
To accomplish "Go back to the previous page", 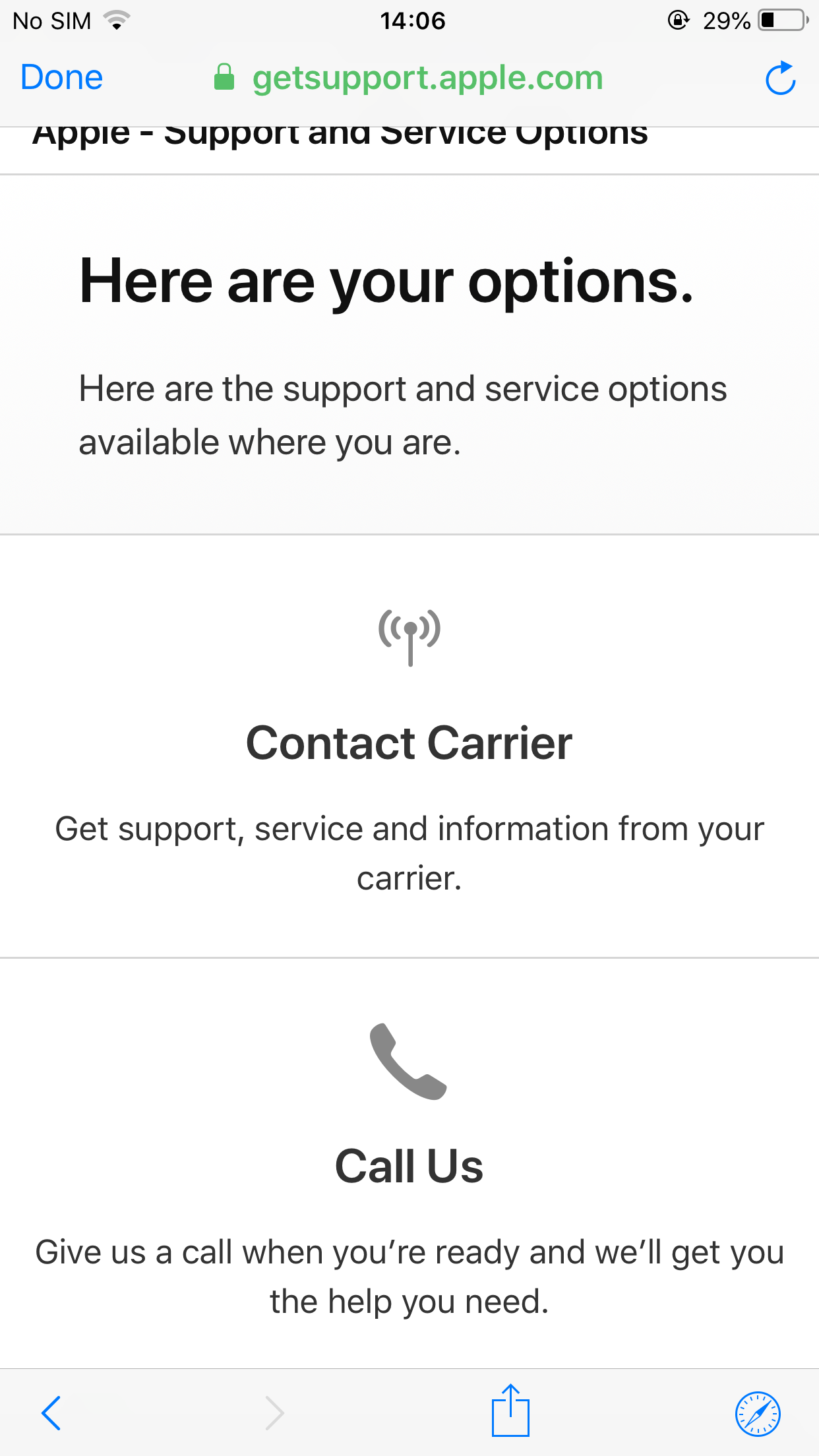I will (x=51, y=1412).
